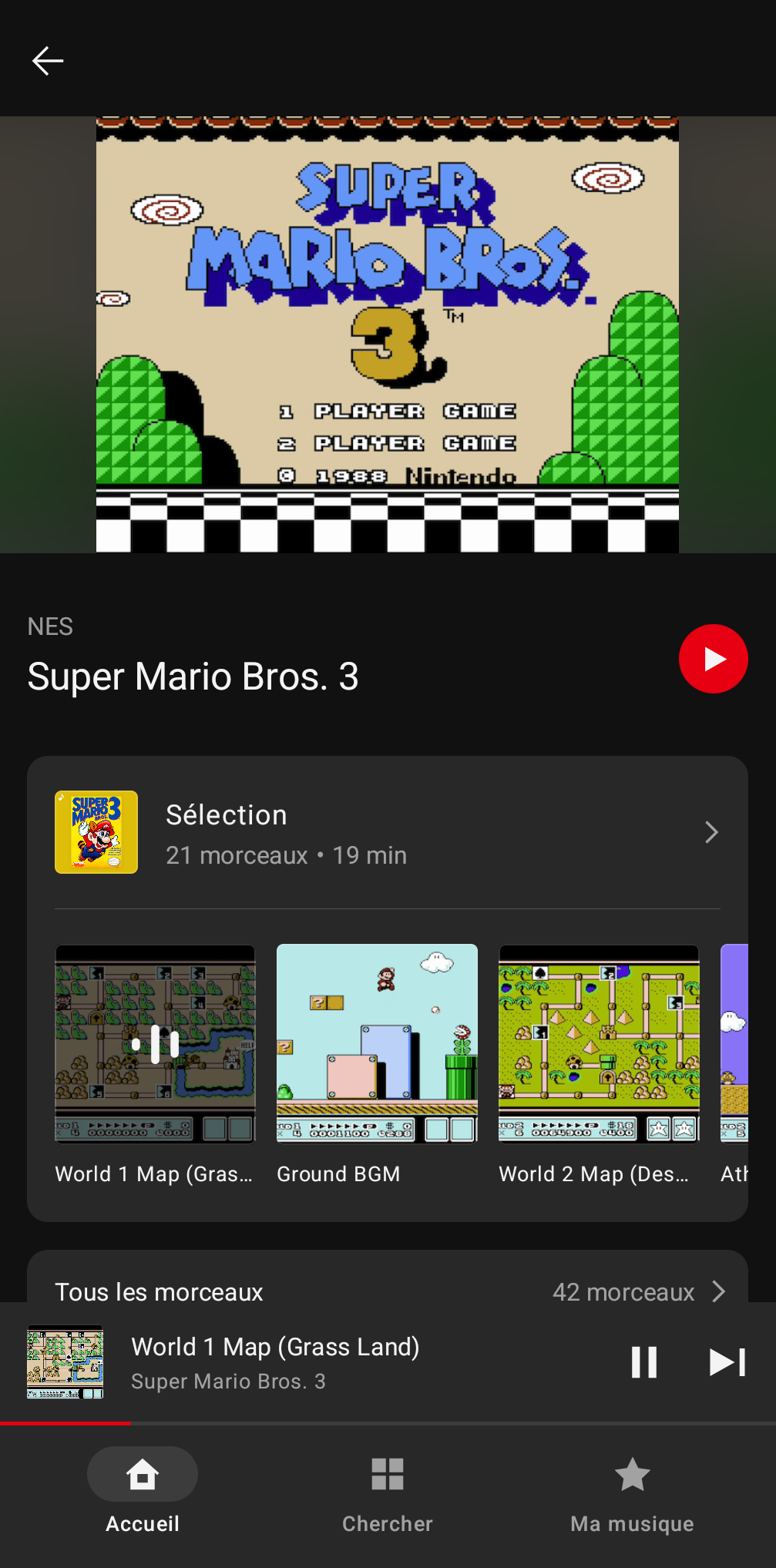Expand the World 1 Map mini player
Screen dimensions: 776x1568
[308, 1362]
